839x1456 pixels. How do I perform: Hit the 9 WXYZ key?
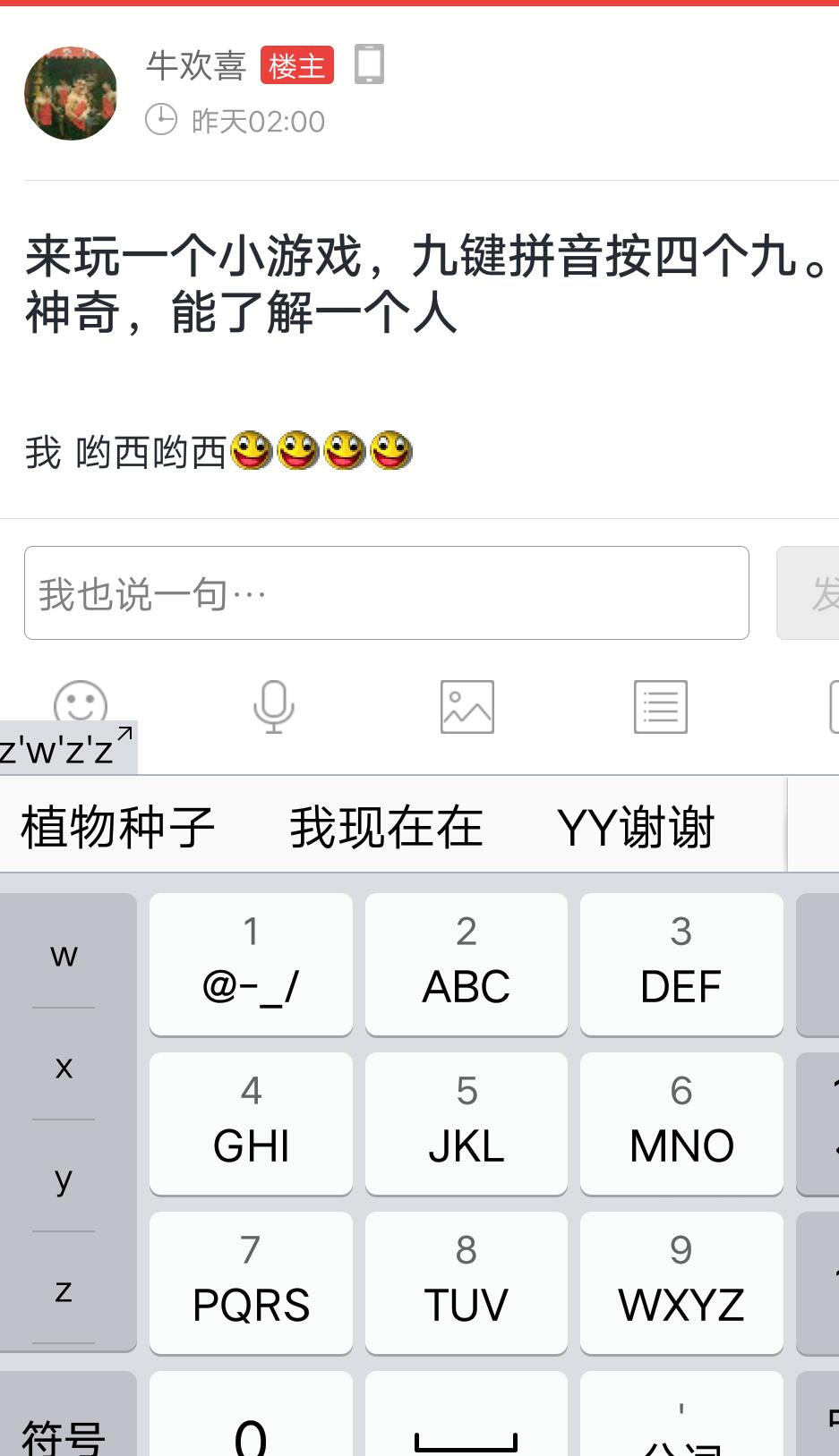(x=681, y=1281)
